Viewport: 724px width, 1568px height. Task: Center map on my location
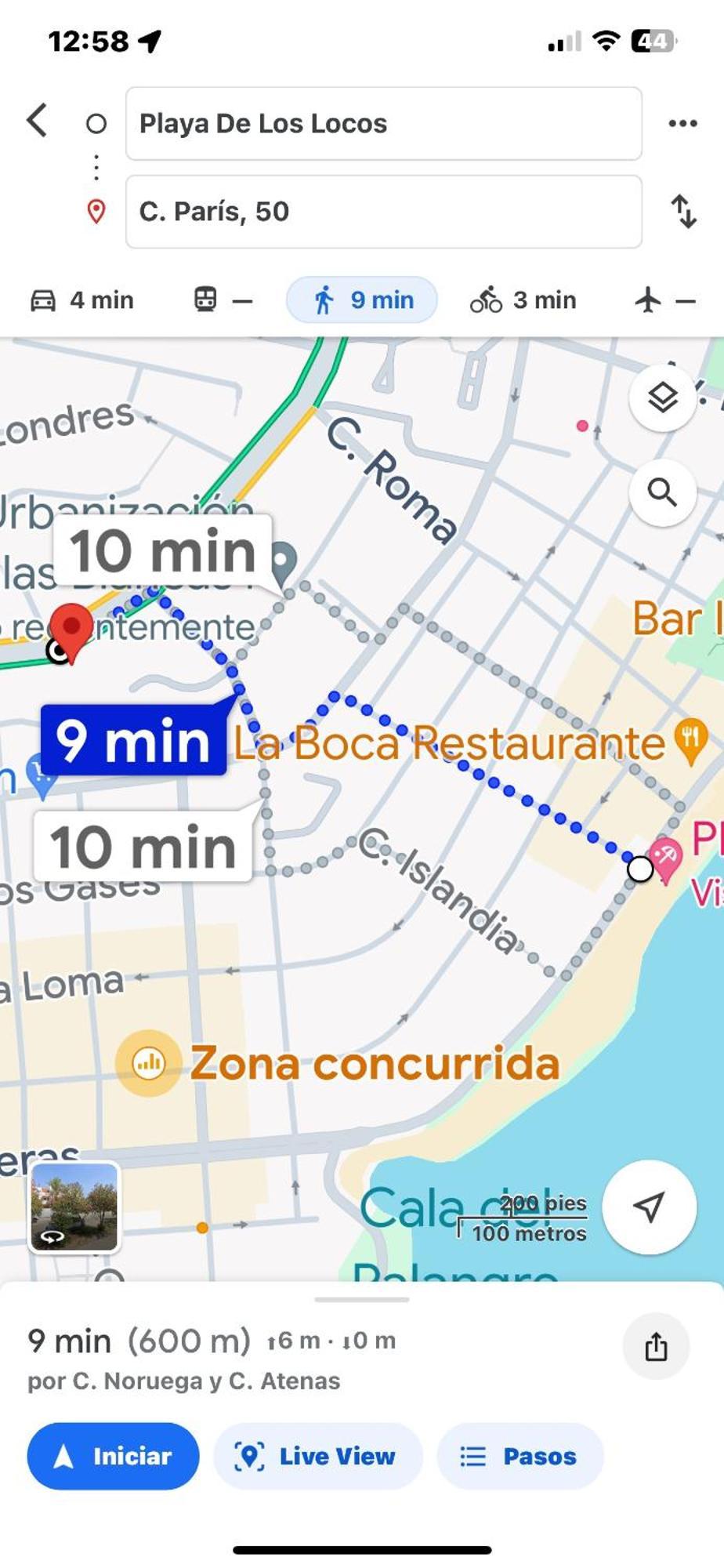click(649, 1207)
